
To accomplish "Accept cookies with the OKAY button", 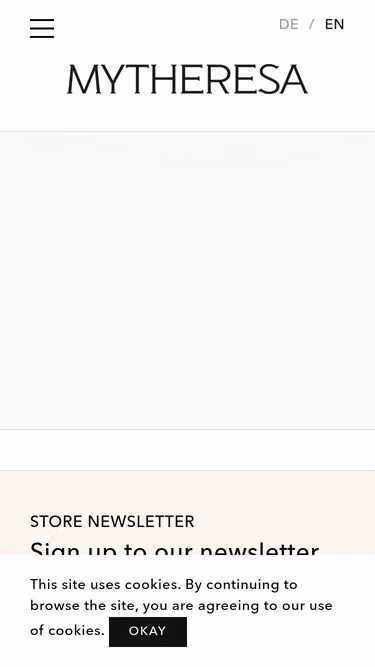I will 148,631.
